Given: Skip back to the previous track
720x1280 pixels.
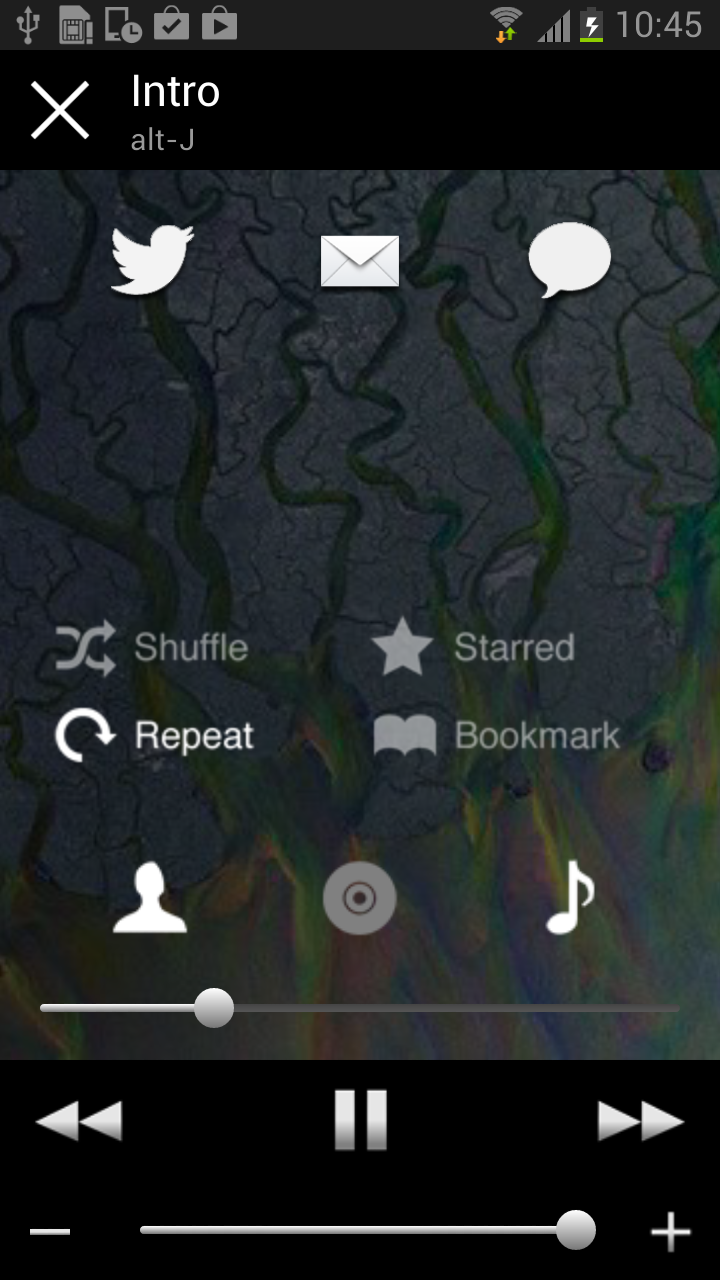Looking at the screenshot, I should [x=79, y=1121].
